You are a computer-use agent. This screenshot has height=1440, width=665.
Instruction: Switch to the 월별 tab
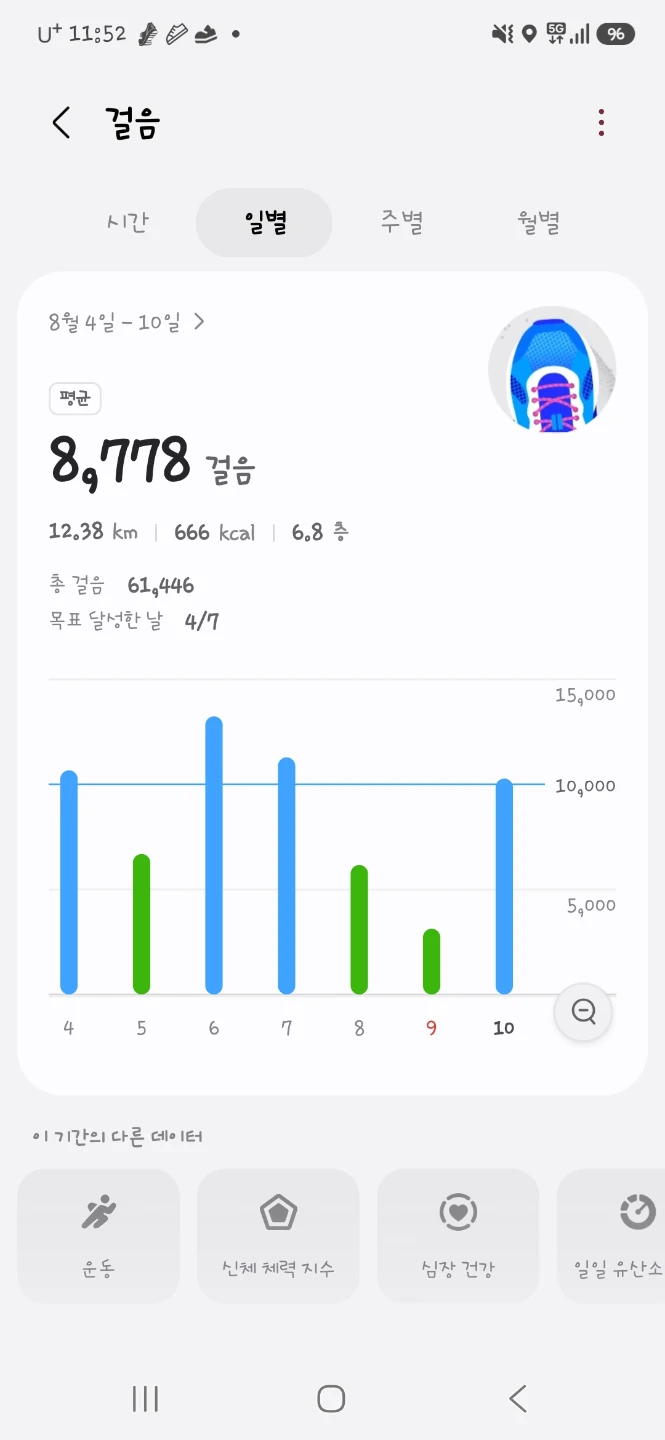point(538,222)
